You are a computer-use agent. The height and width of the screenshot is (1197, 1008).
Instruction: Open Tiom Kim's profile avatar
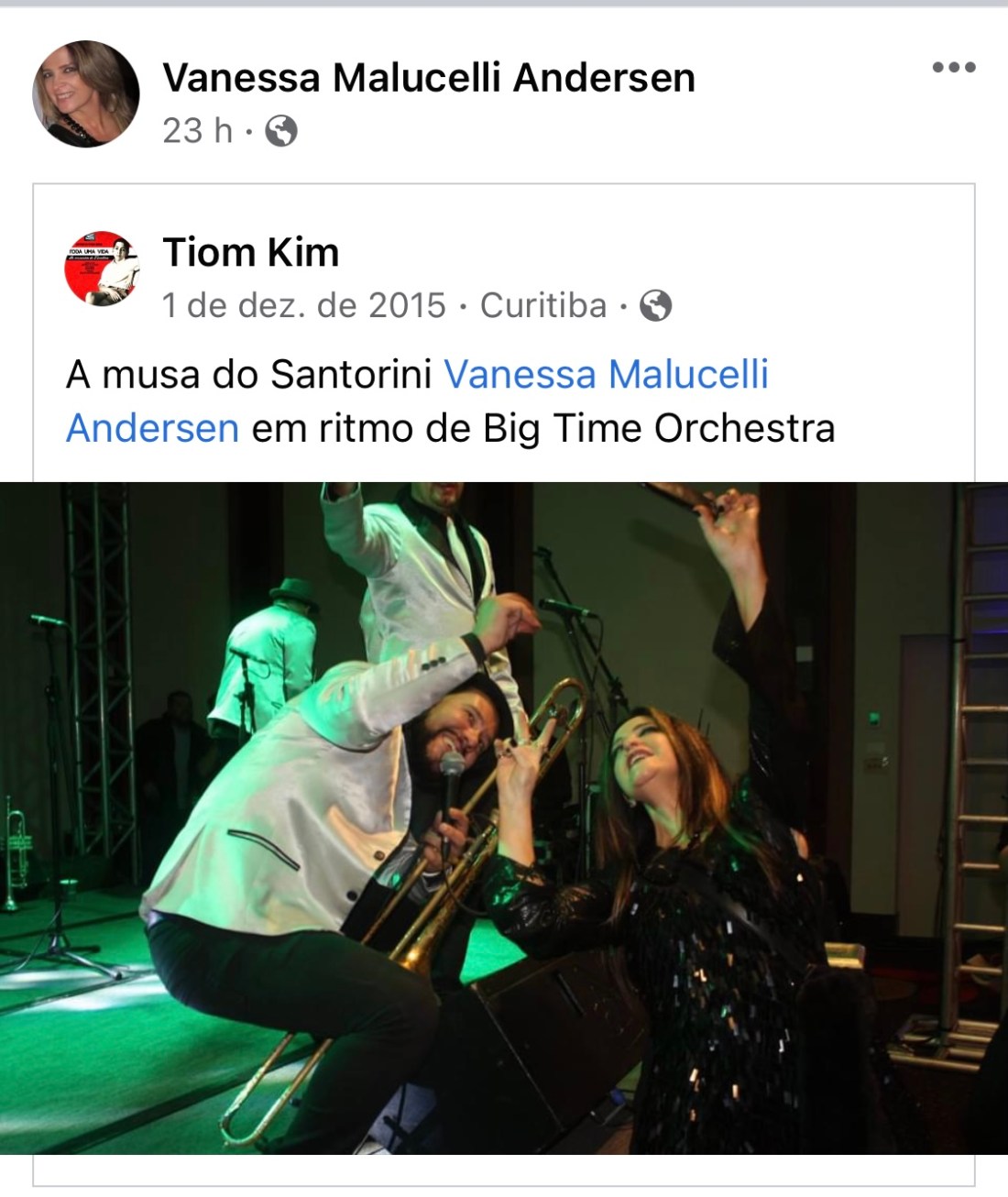pyautogui.click(x=102, y=268)
